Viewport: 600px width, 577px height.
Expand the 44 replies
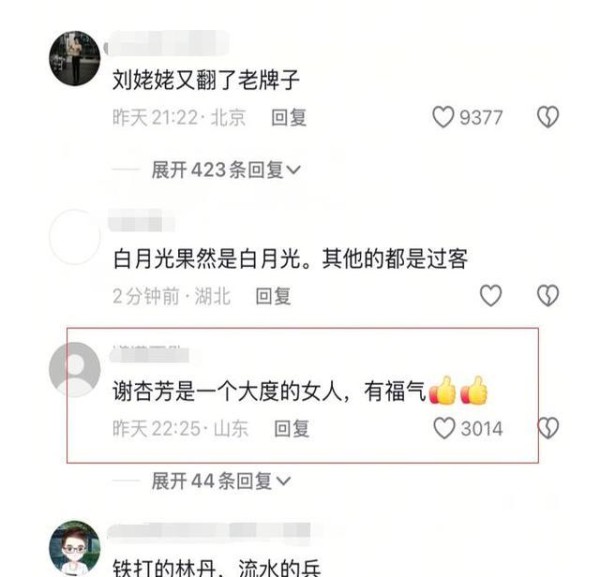220,482
